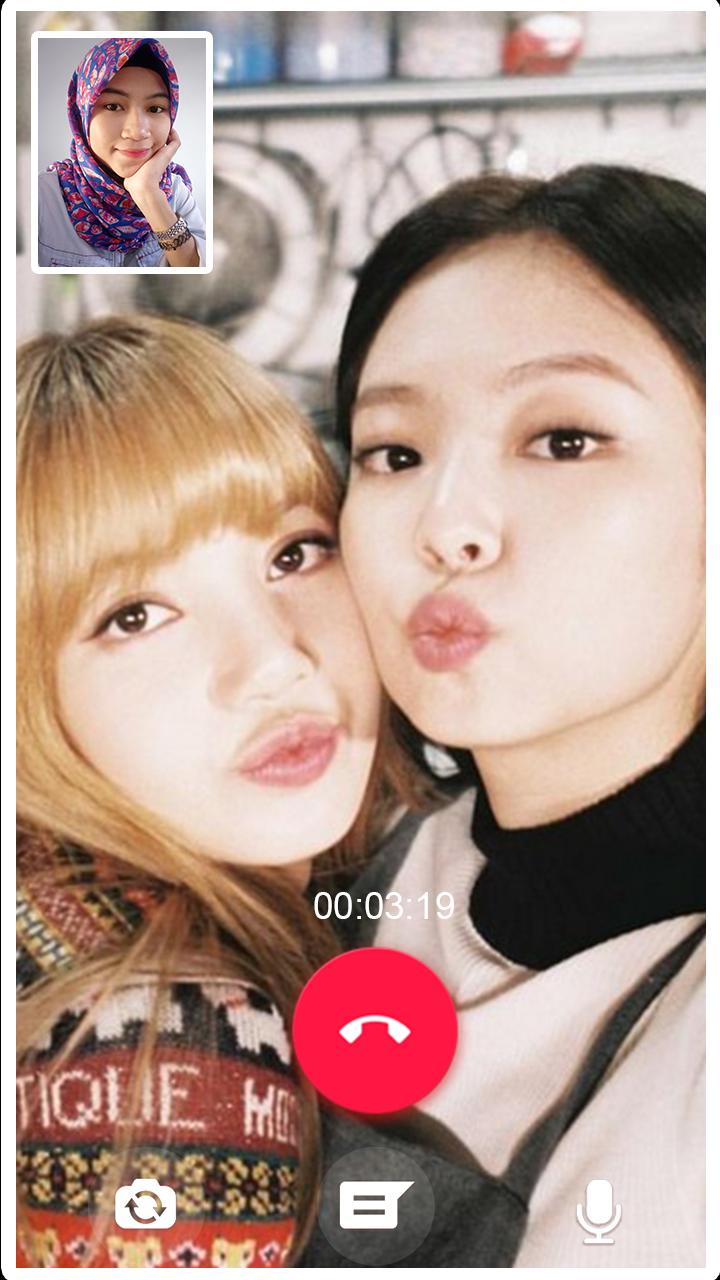Mute the microphone
The image size is (720, 1280).
598,1210
